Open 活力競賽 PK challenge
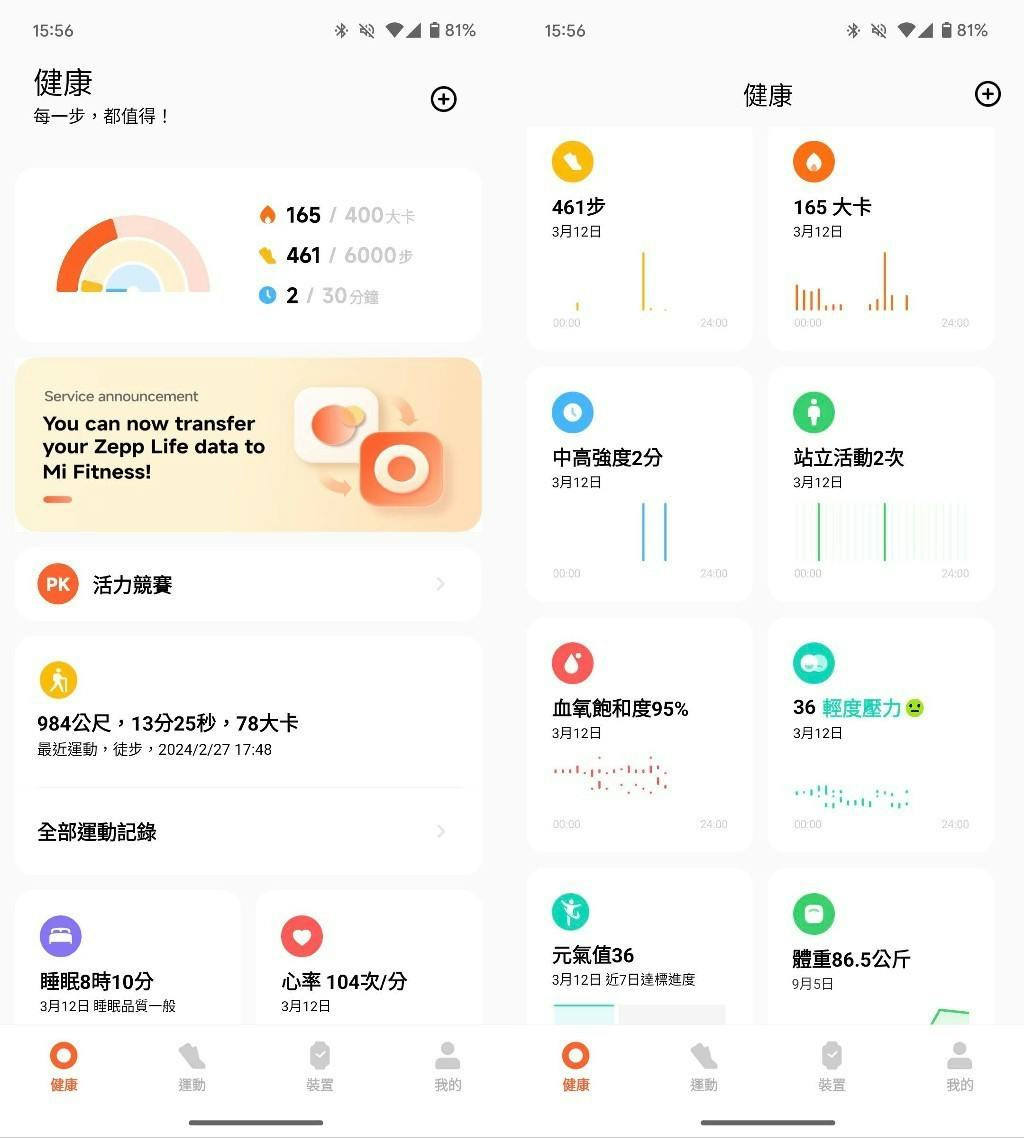 click(248, 584)
